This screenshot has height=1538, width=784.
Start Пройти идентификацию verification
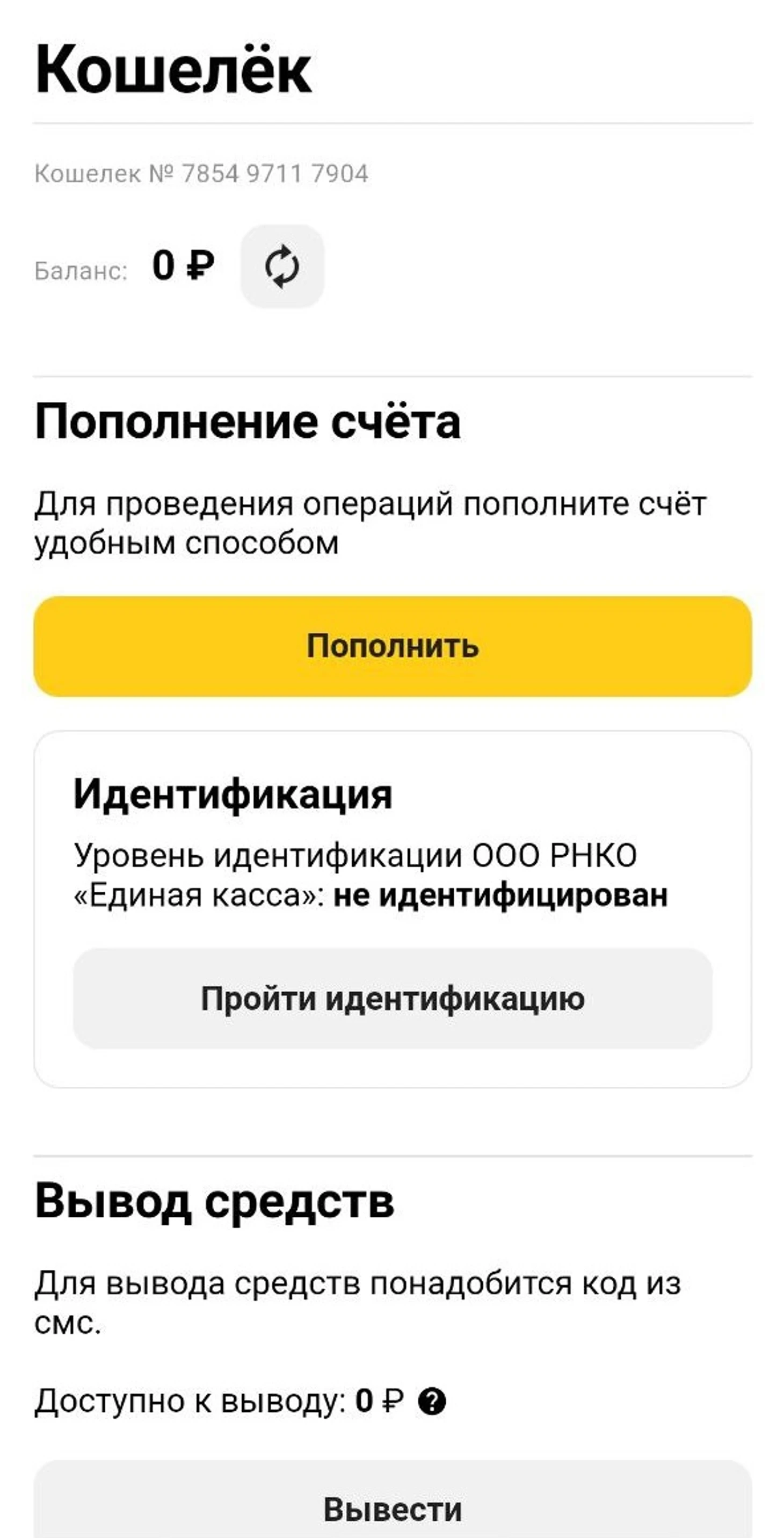[392, 998]
